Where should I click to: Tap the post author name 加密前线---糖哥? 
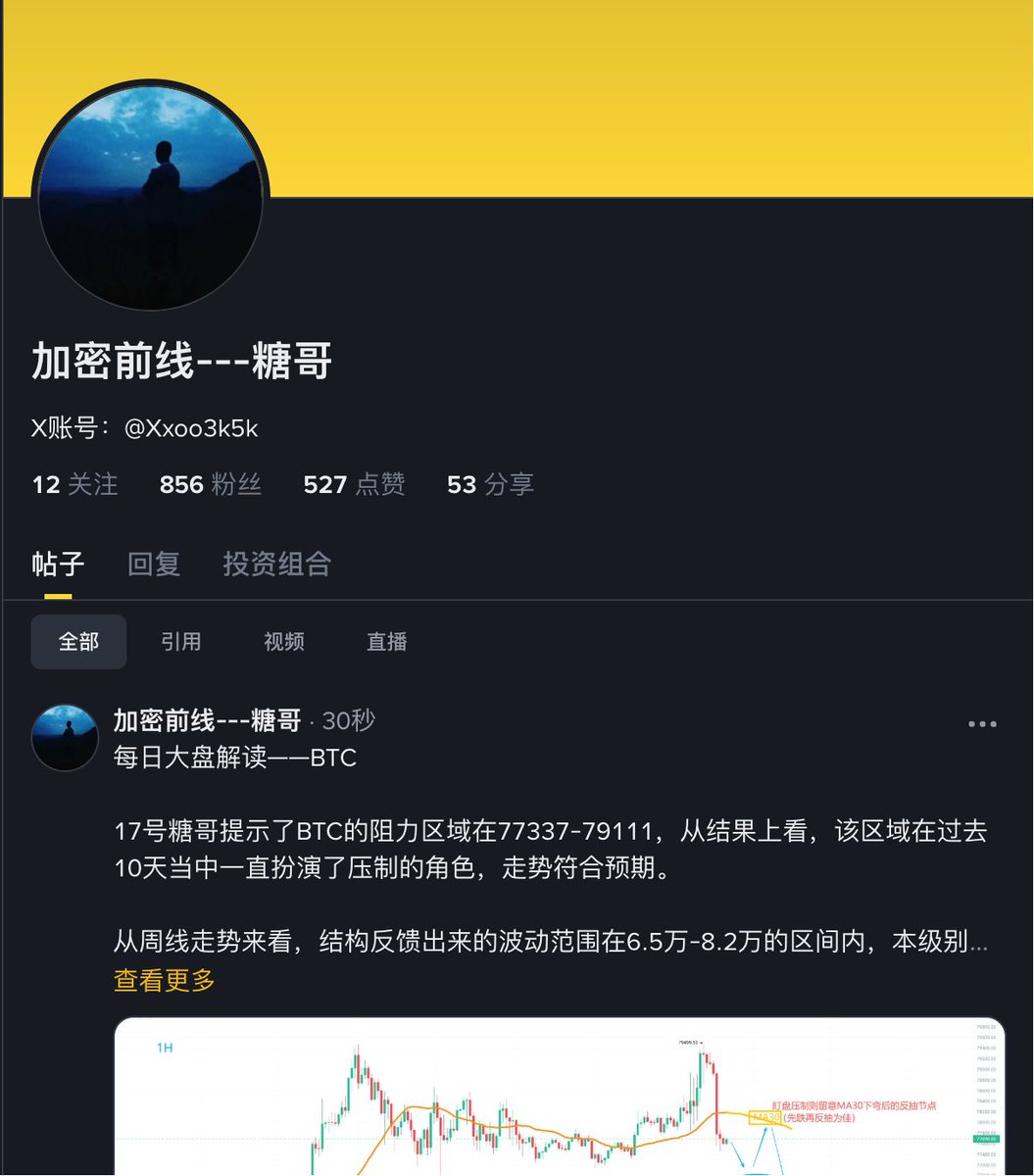pyautogui.click(x=208, y=720)
